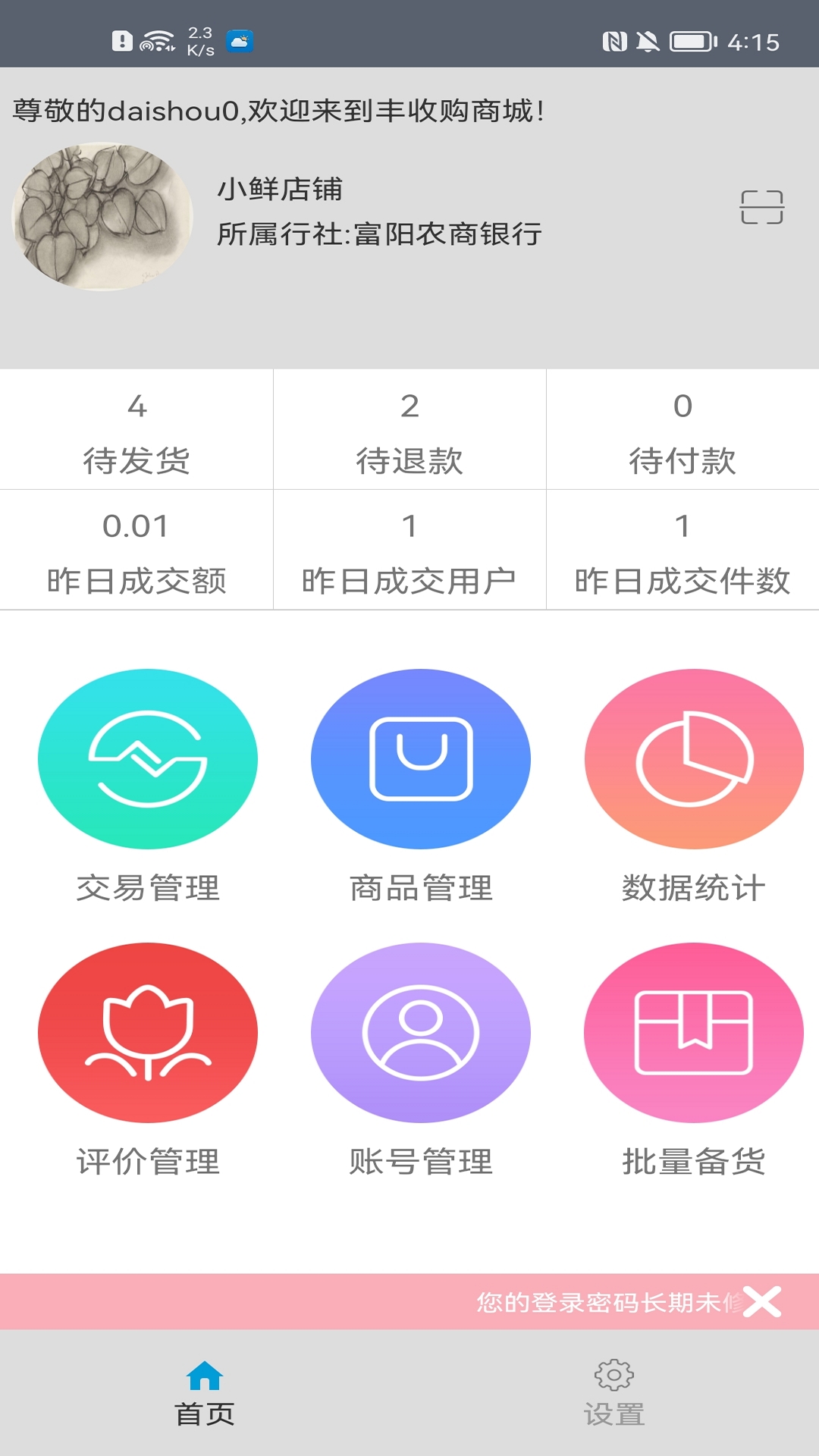Image resolution: width=819 pixels, height=1456 pixels.
Task: Tap the shop avatar picture
Action: pyautogui.click(x=102, y=216)
